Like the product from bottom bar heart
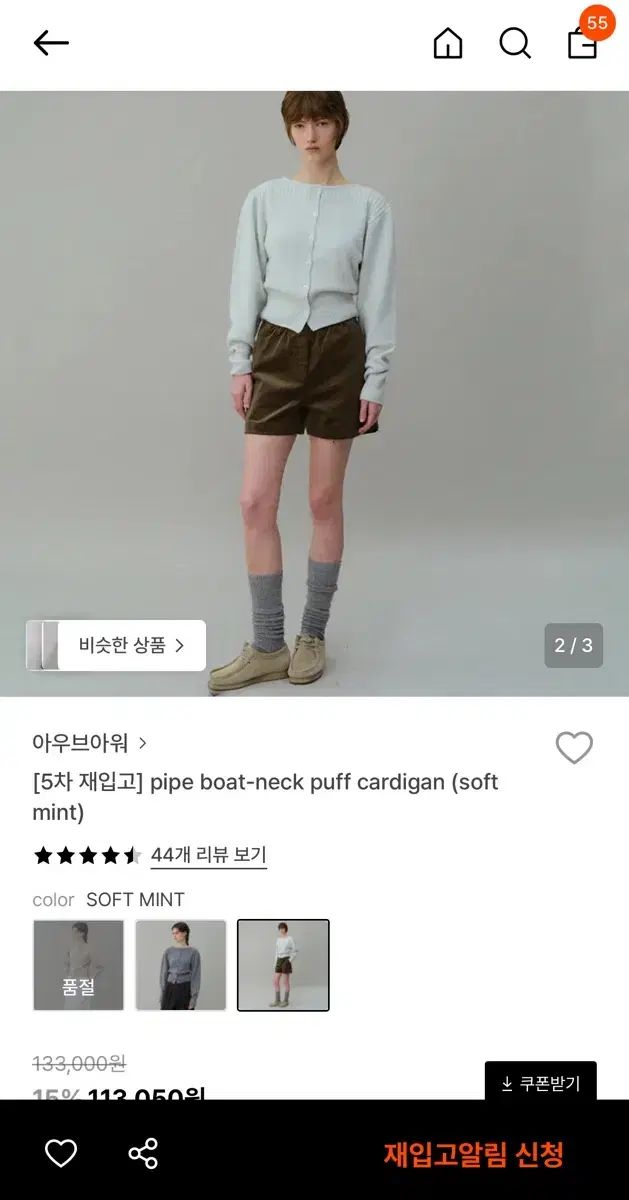629x1200 pixels. (61, 1154)
